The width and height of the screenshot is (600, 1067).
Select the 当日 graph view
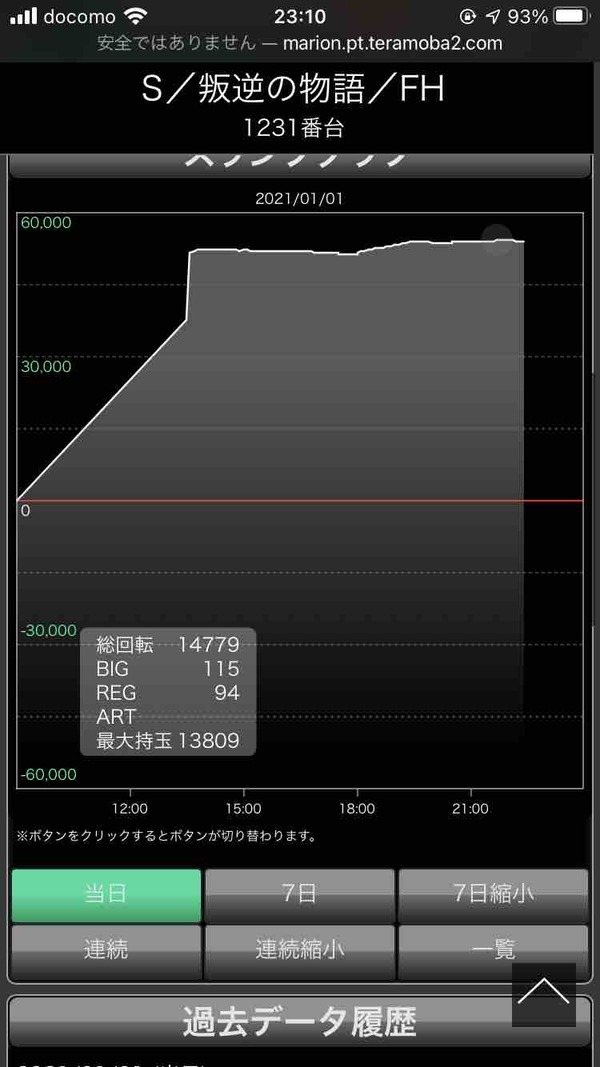click(x=106, y=894)
